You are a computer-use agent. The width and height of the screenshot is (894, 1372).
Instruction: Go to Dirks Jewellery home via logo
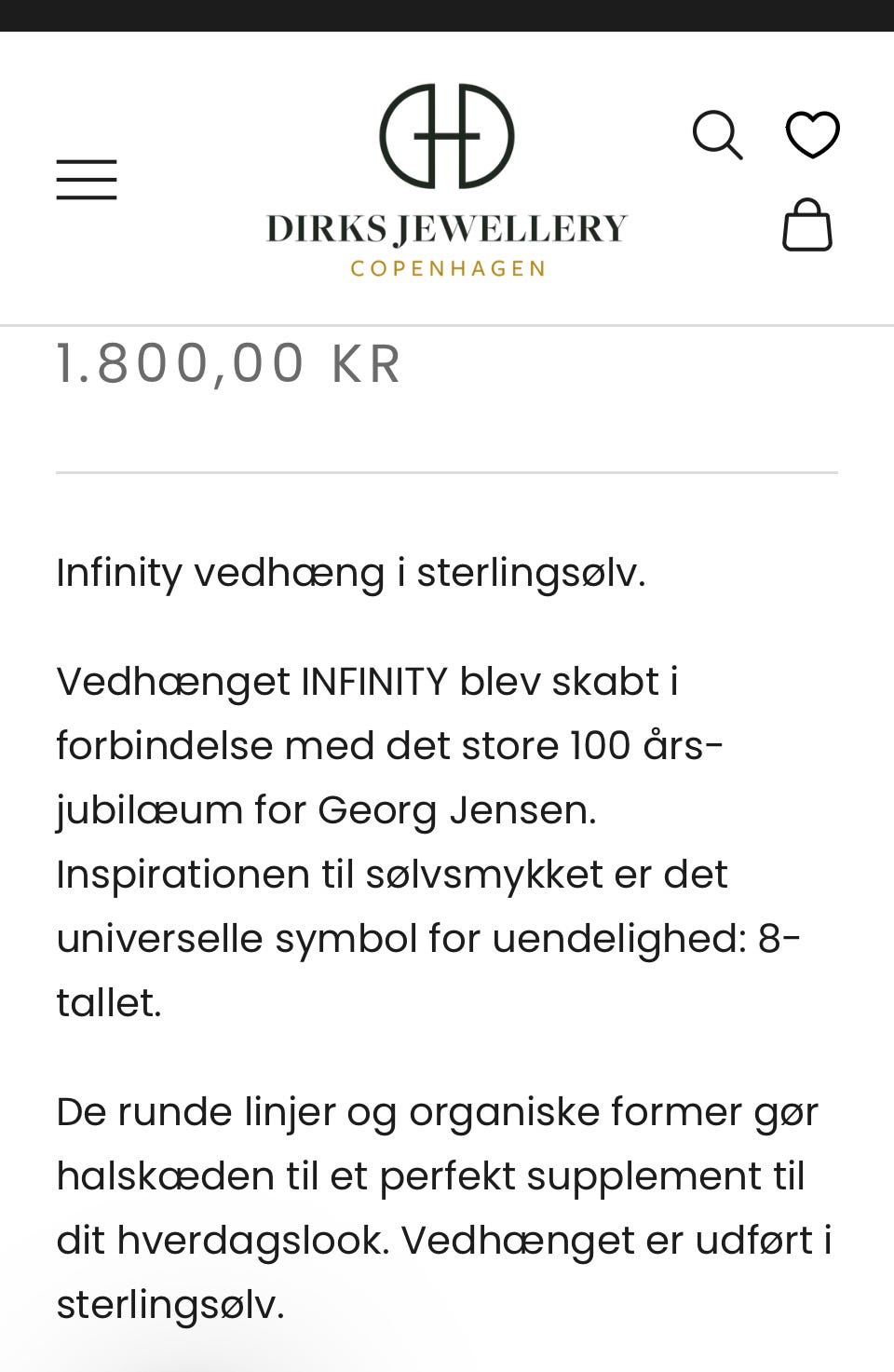[x=447, y=180]
